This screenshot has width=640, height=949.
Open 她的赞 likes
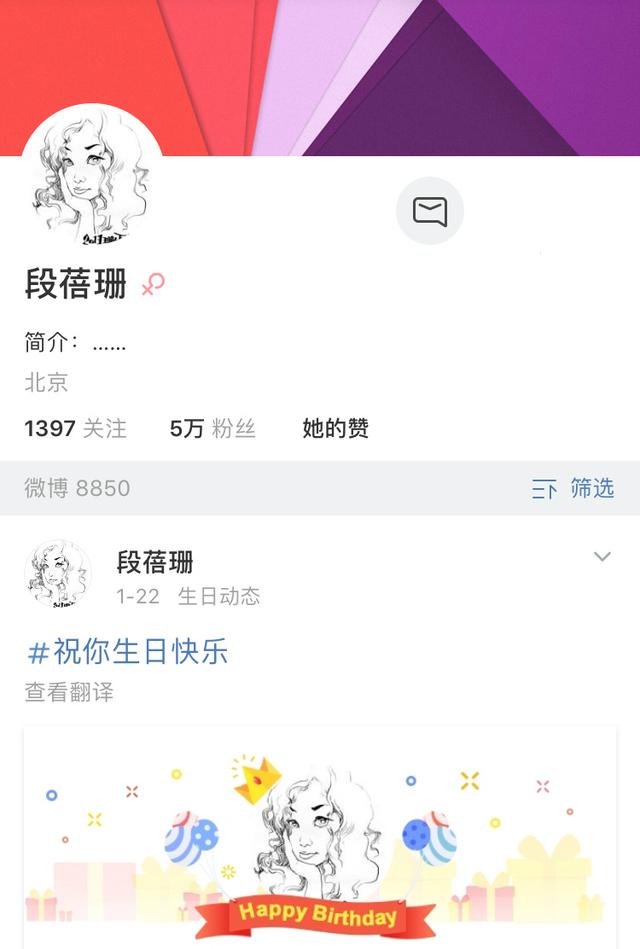[335, 429]
